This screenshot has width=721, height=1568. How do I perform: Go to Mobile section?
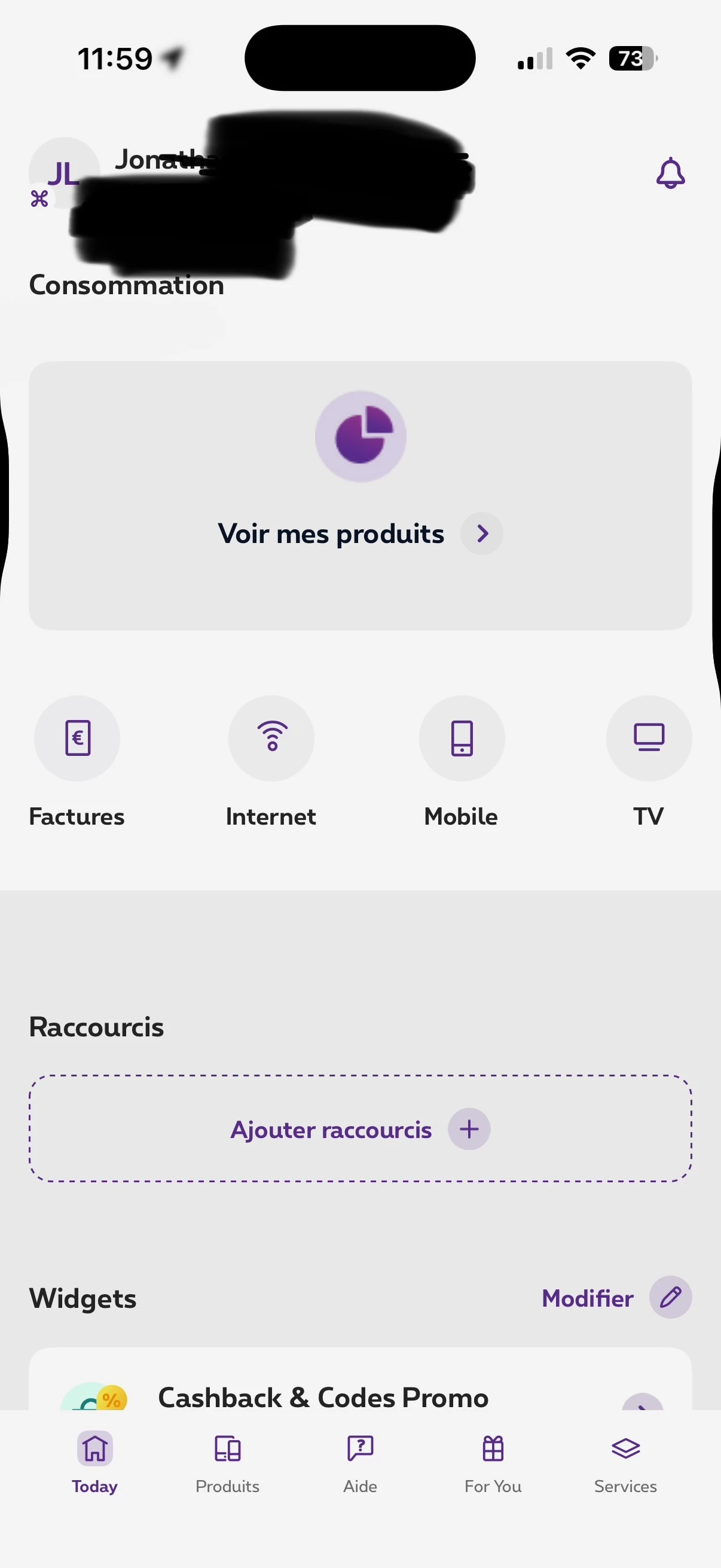tap(462, 739)
